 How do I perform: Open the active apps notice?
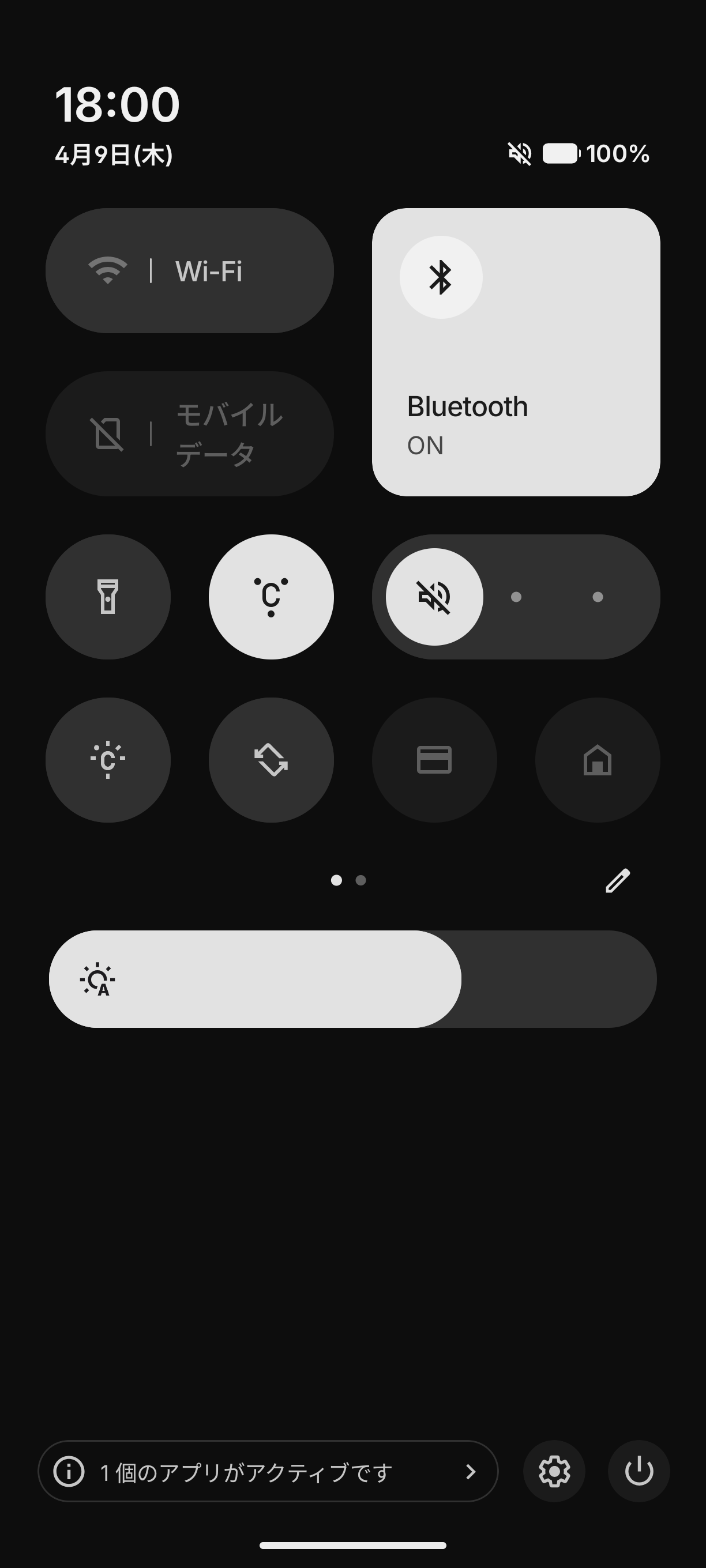(x=268, y=1472)
